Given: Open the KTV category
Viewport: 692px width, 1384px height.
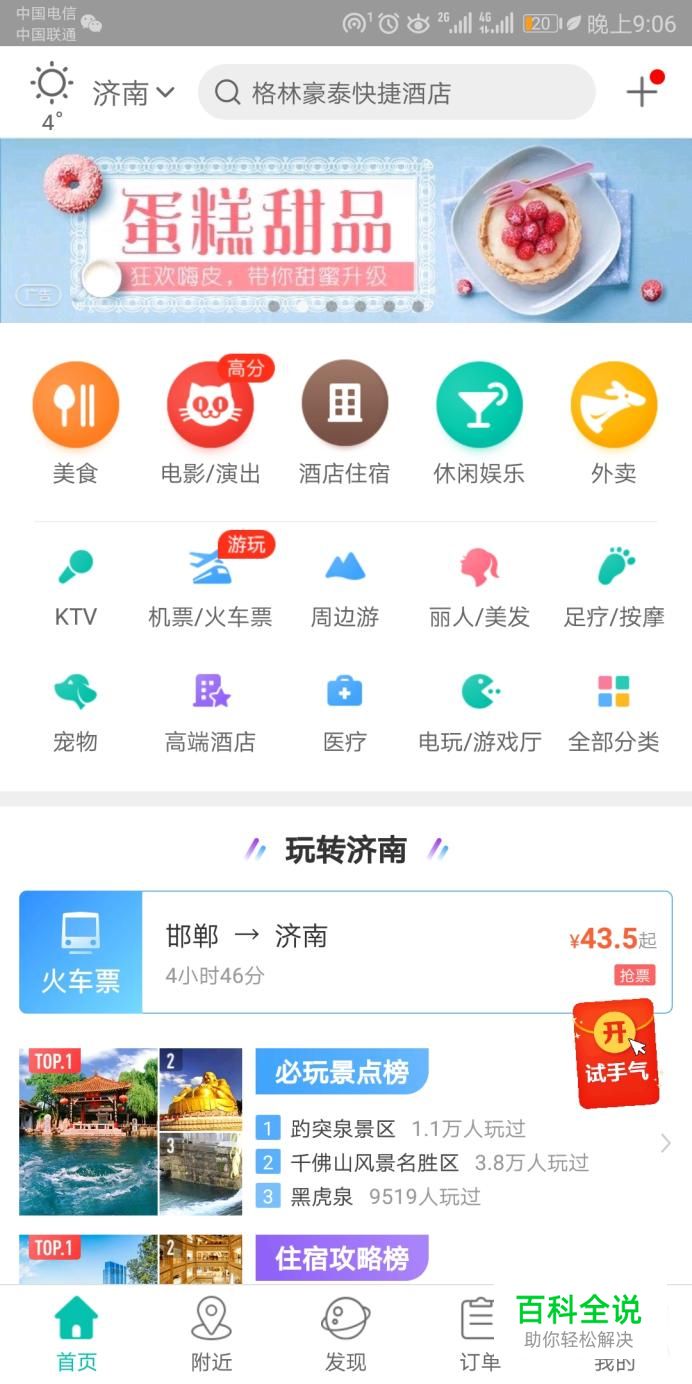Looking at the screenshot, I should pos(76,588).
